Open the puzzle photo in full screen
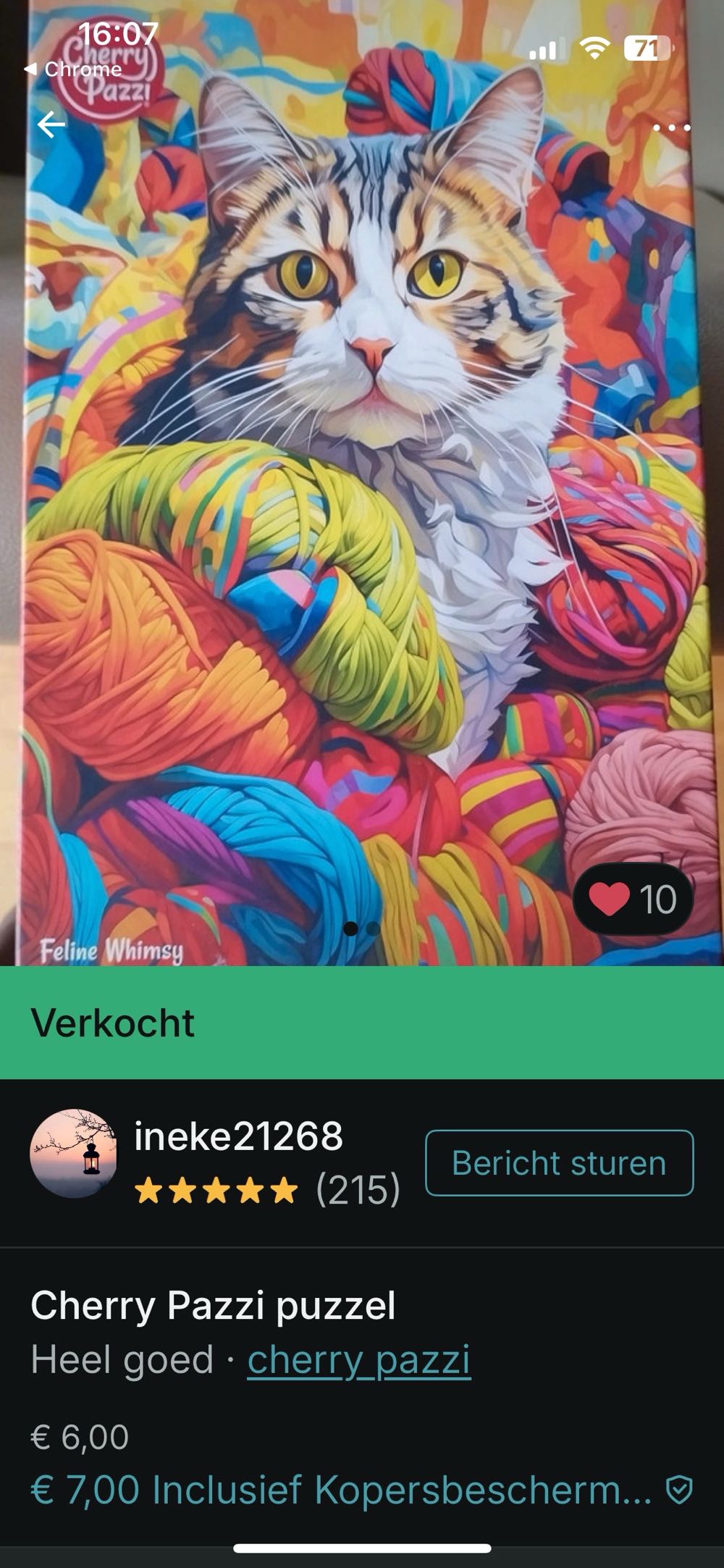The width and height of the screenshot is (724, 1568). 362,507
